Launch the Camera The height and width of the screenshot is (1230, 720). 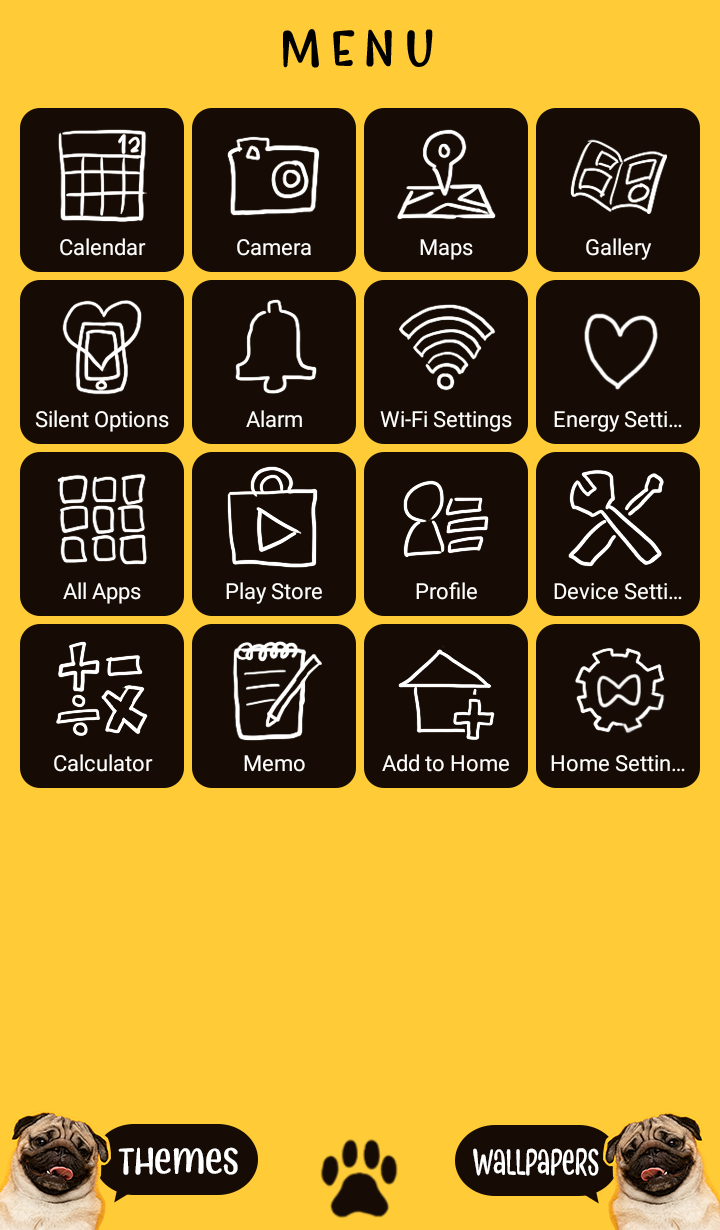pos(274,190)
